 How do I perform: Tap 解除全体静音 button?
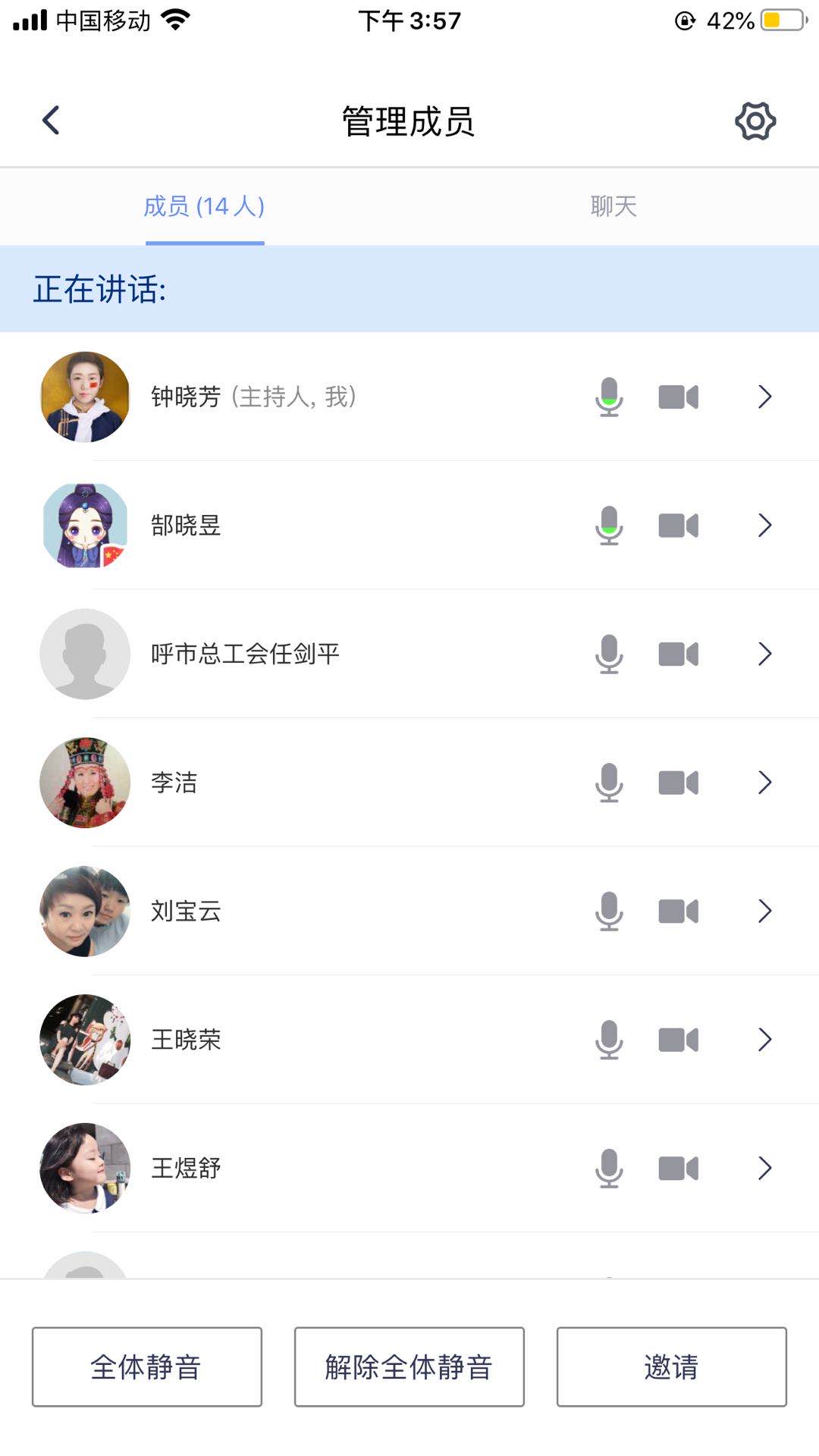click(x=409, y=1367)
